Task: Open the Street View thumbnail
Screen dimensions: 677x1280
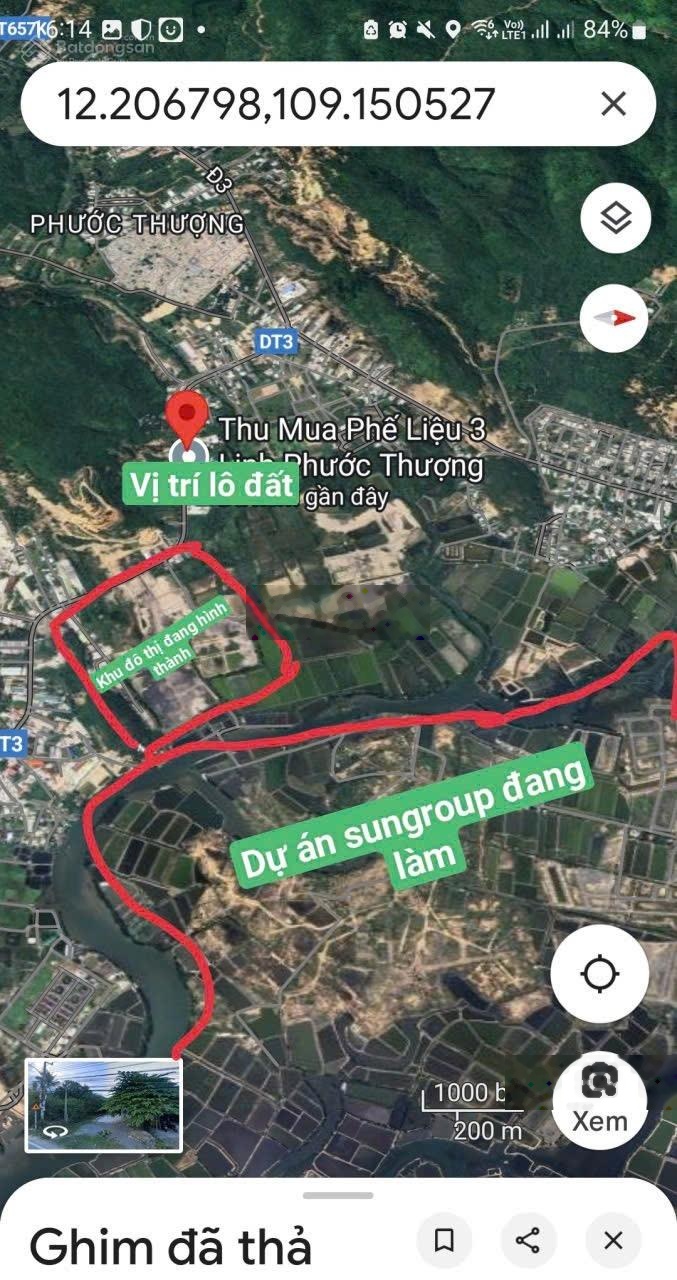Action: pos(104,1105)
